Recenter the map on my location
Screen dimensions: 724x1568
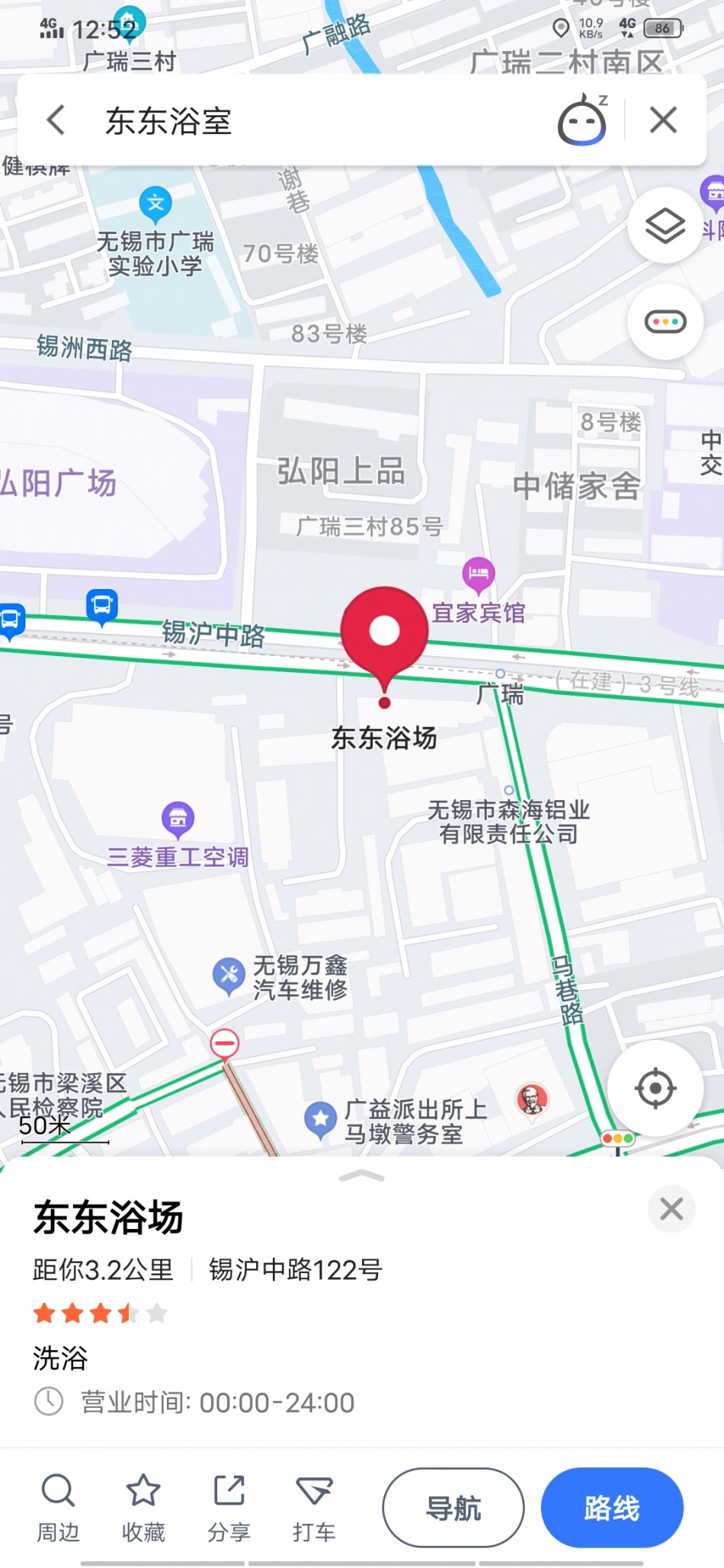655,1088
